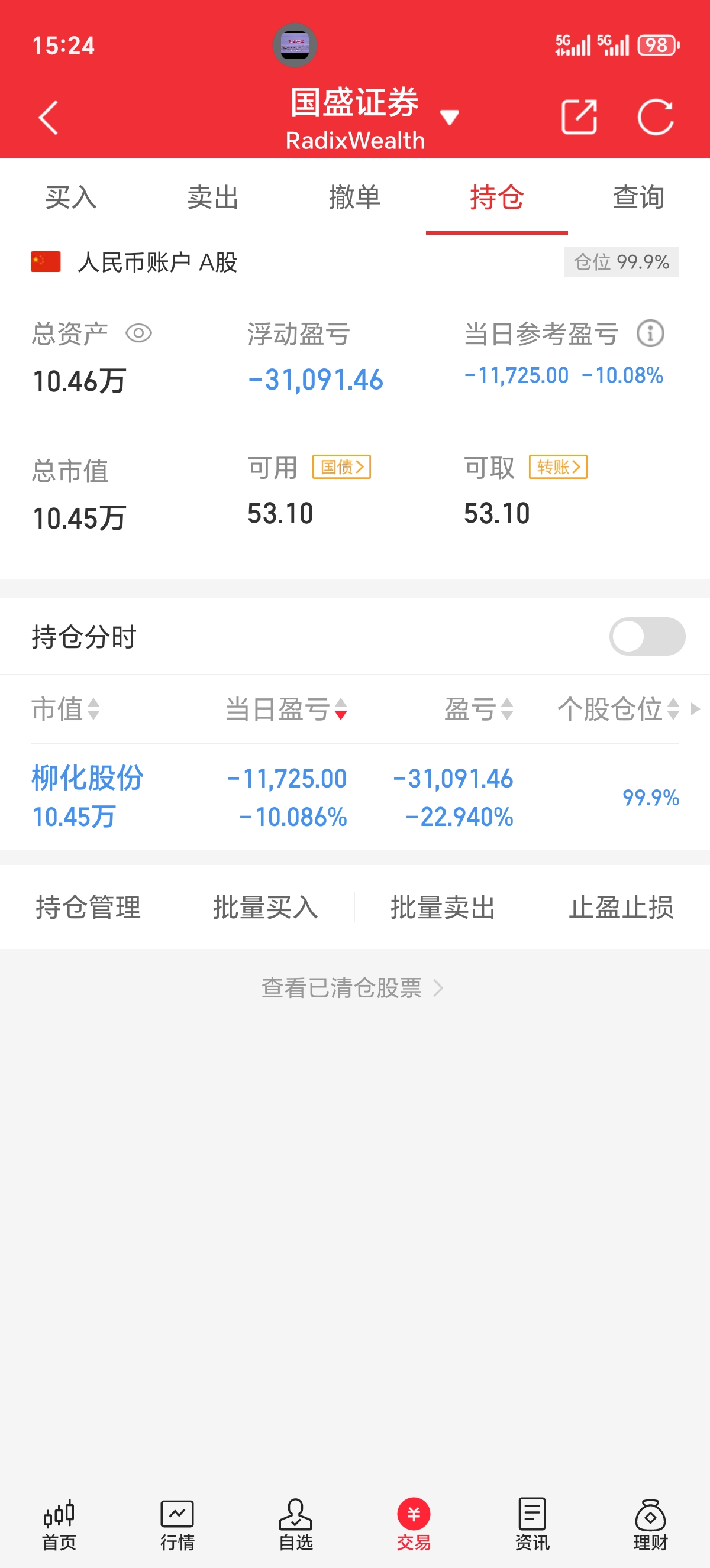Switch to the 卖出 tab
The height and width of the screenshot is (1568, 710).
[x=212, y=197]
